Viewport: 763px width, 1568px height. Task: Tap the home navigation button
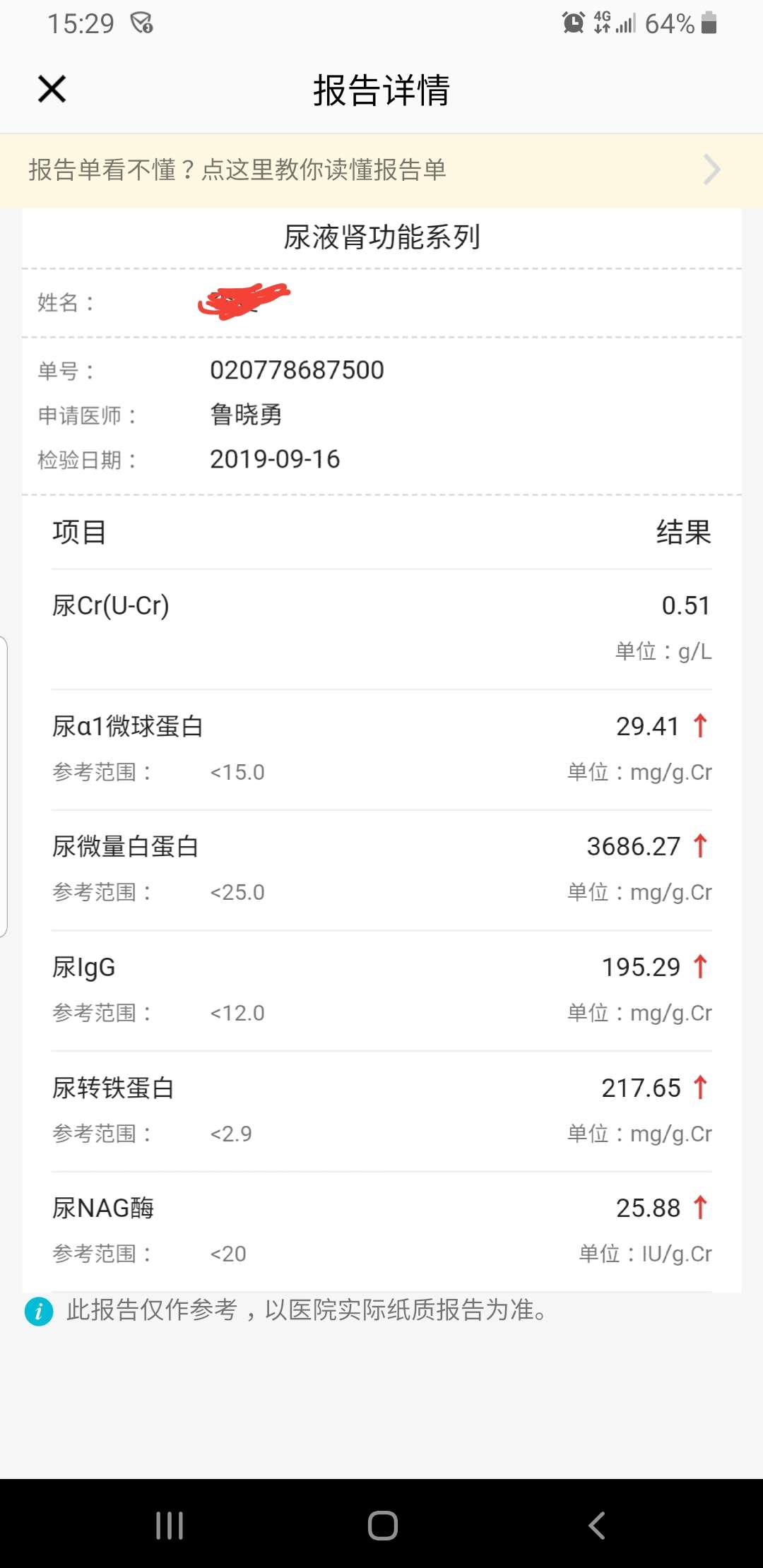(381, 1526)
